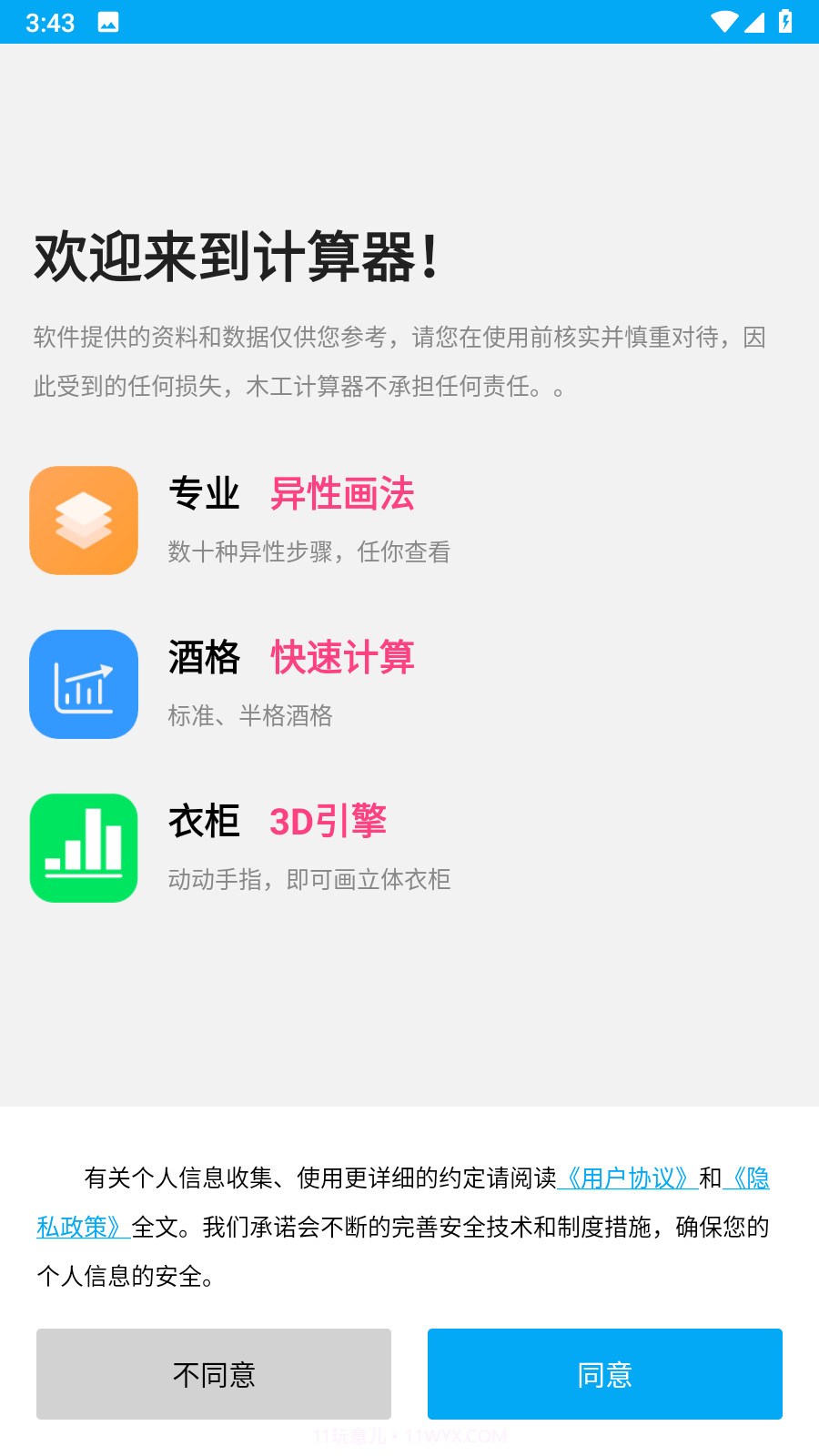Open the 衣柜 green bar-chart icon
This screenshot has width=819, height=1456.
83,847
